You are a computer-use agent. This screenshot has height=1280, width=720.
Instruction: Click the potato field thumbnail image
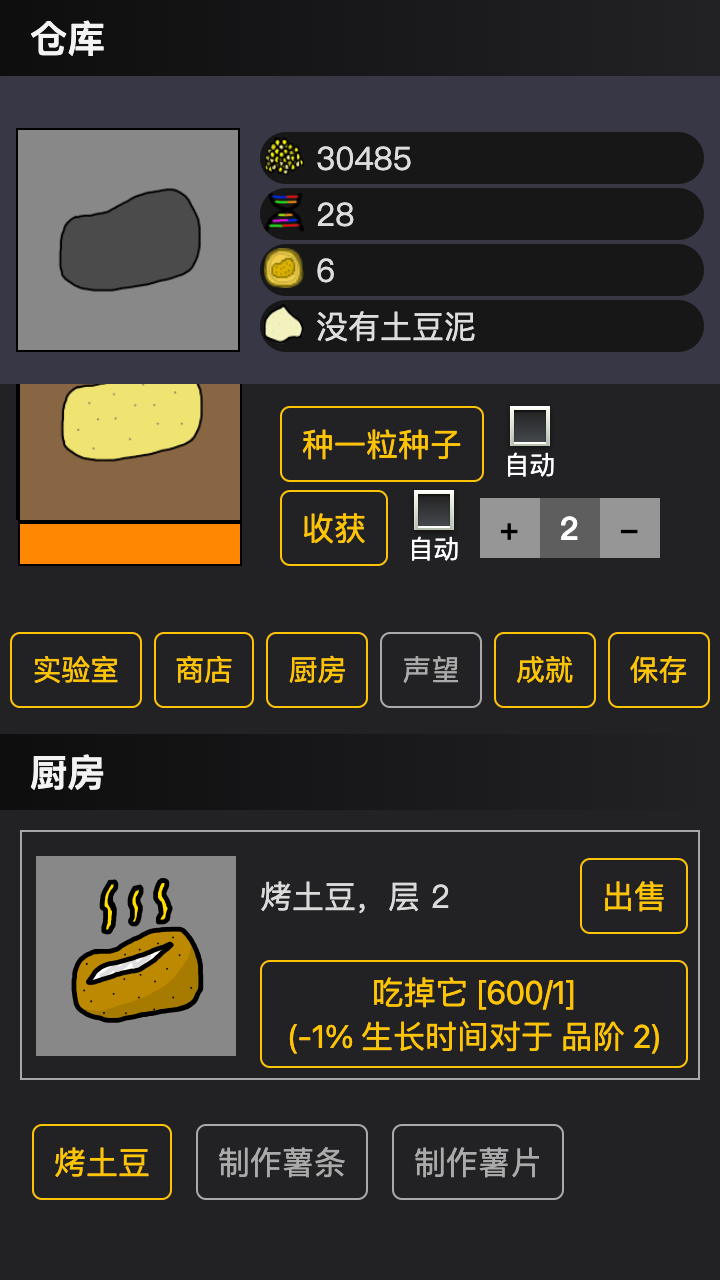128,470
